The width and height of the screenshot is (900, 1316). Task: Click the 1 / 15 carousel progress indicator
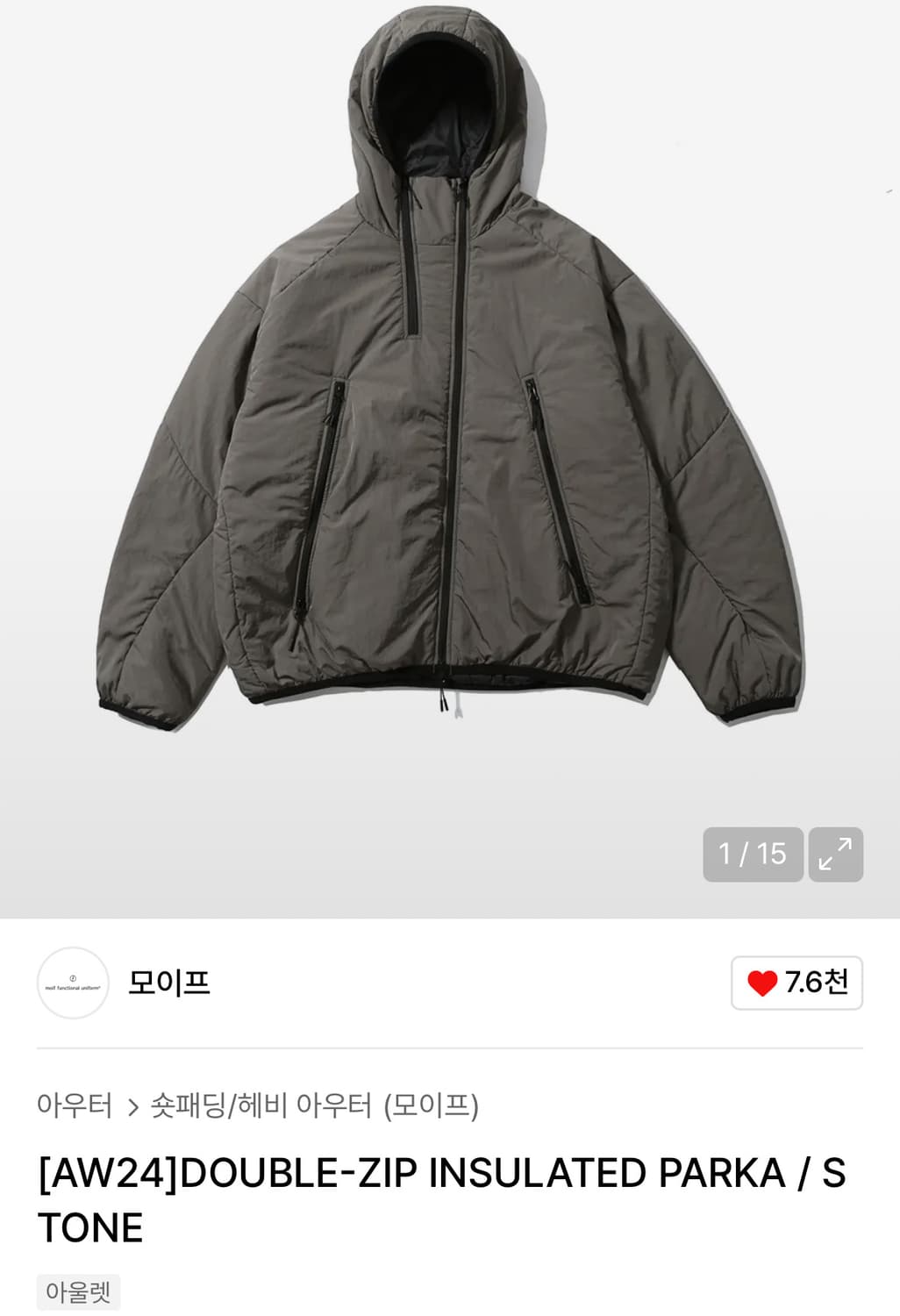752,851
